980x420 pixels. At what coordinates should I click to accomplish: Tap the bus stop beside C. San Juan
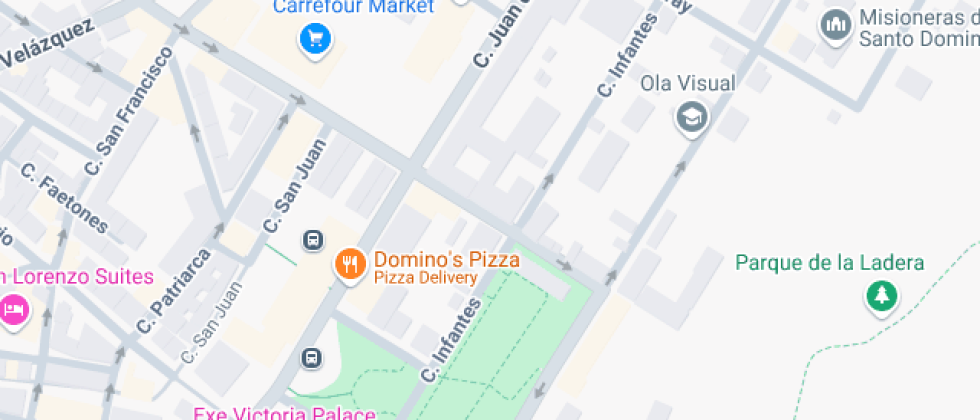click(313, 240)
